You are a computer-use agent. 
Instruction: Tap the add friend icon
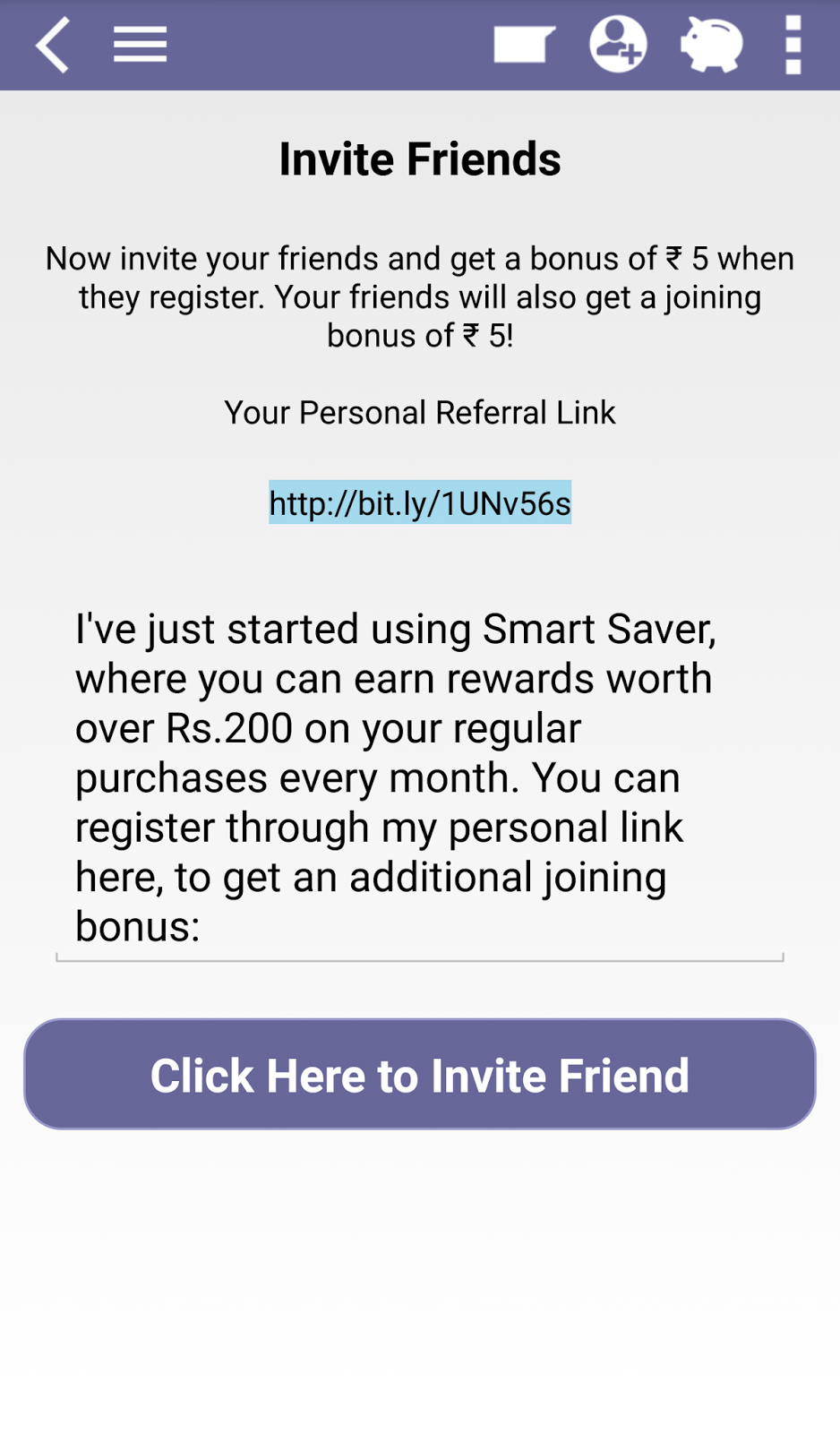[618, 45]
